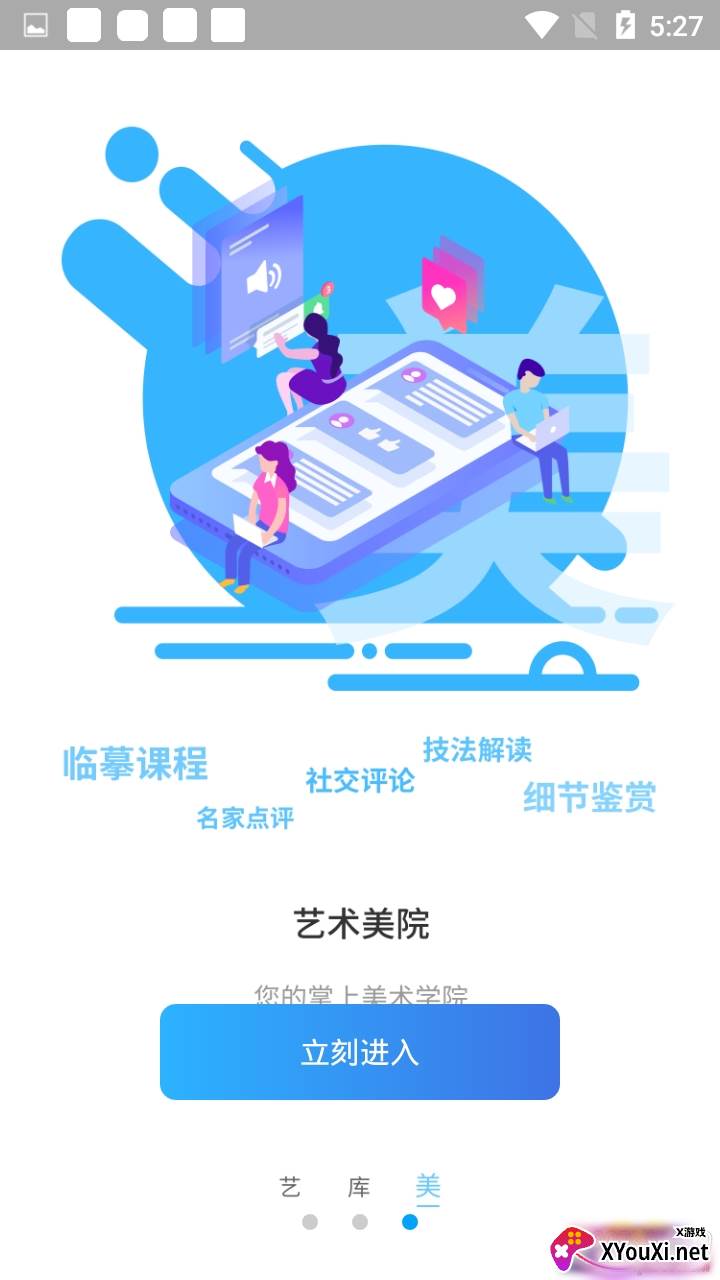Switch to the 库 page indicator
Screen dimensions: 720x1280
click(x=359, y=1187)
